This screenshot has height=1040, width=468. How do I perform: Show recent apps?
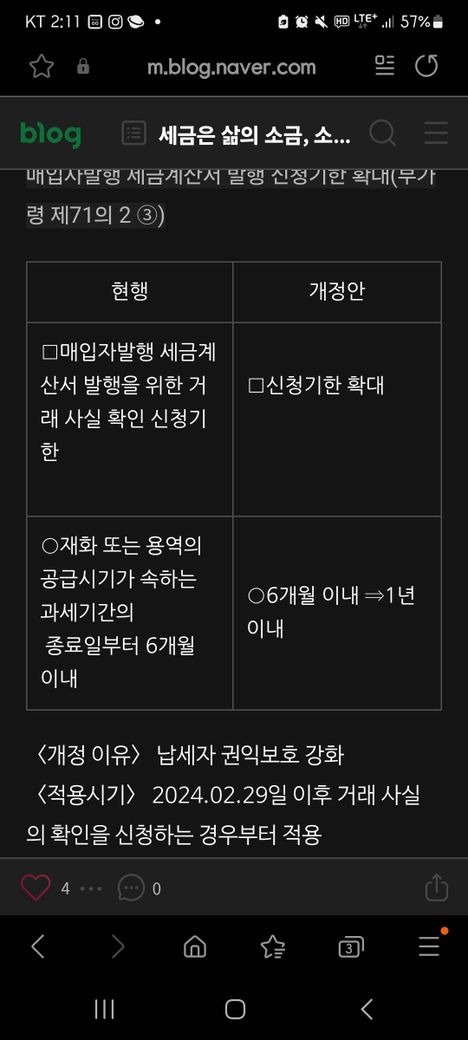click(x=104, y=1009)
